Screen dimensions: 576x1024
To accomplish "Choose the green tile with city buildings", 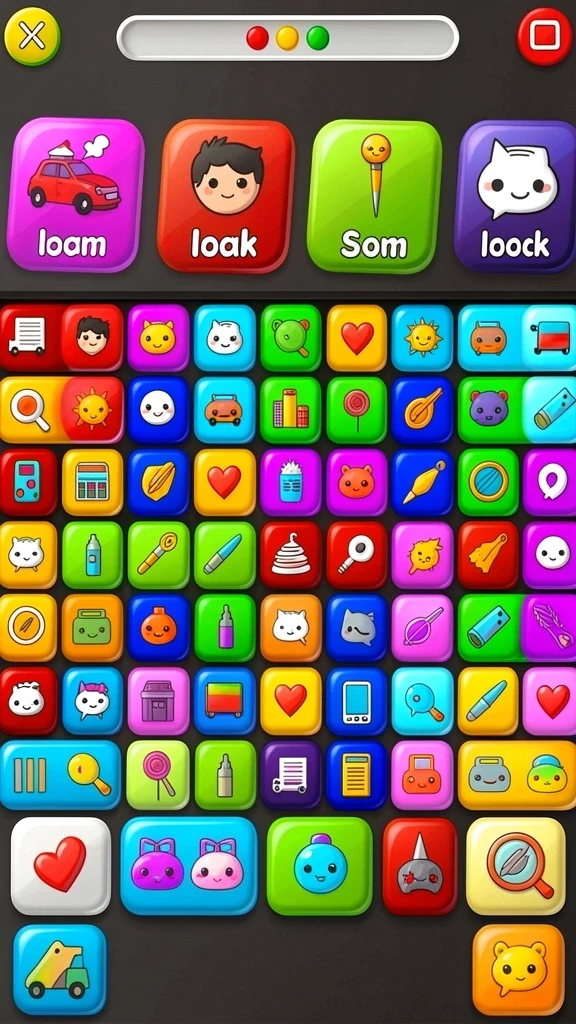I will 291,410.
